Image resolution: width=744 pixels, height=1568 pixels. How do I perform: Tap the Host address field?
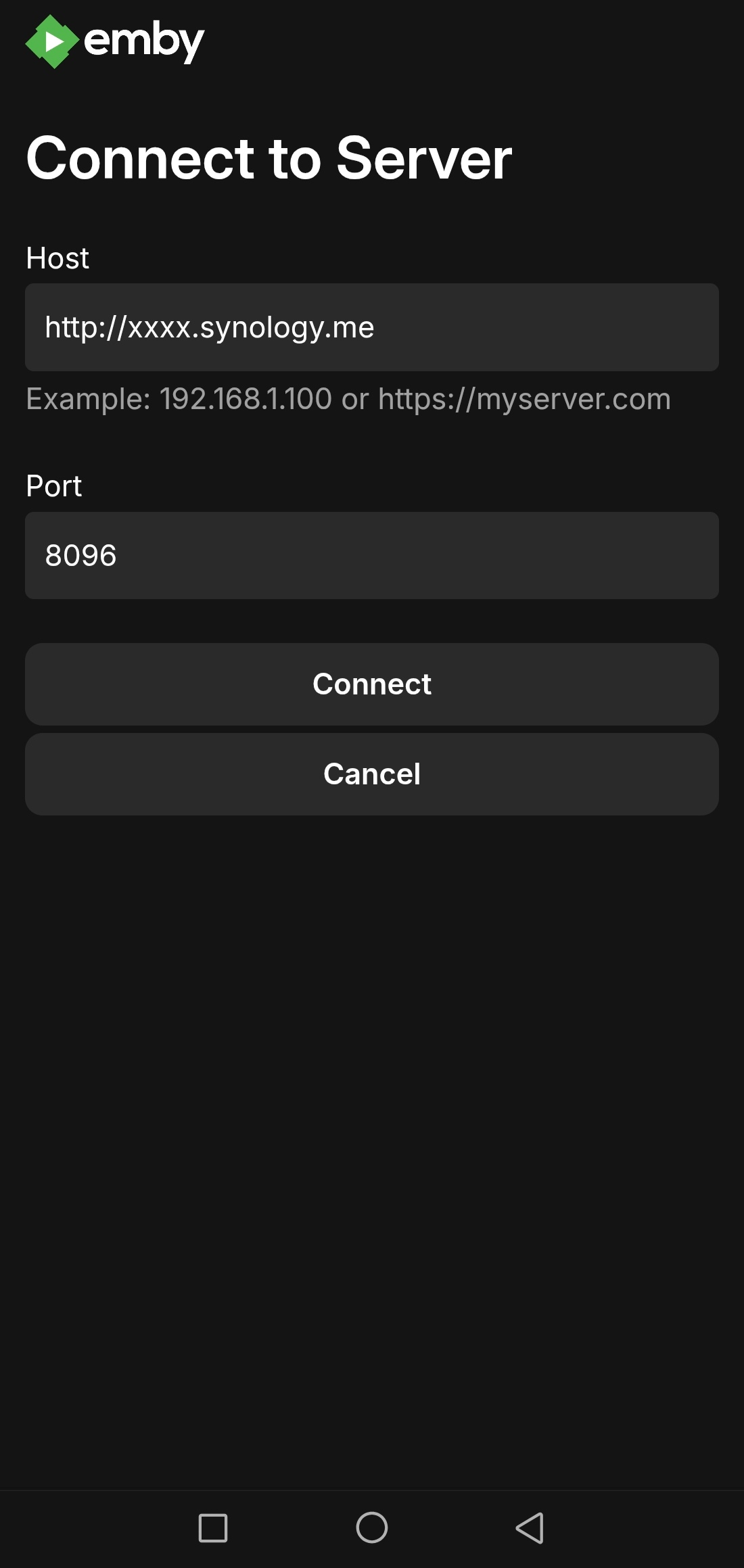pyautogui.click(x=371, y=327)
